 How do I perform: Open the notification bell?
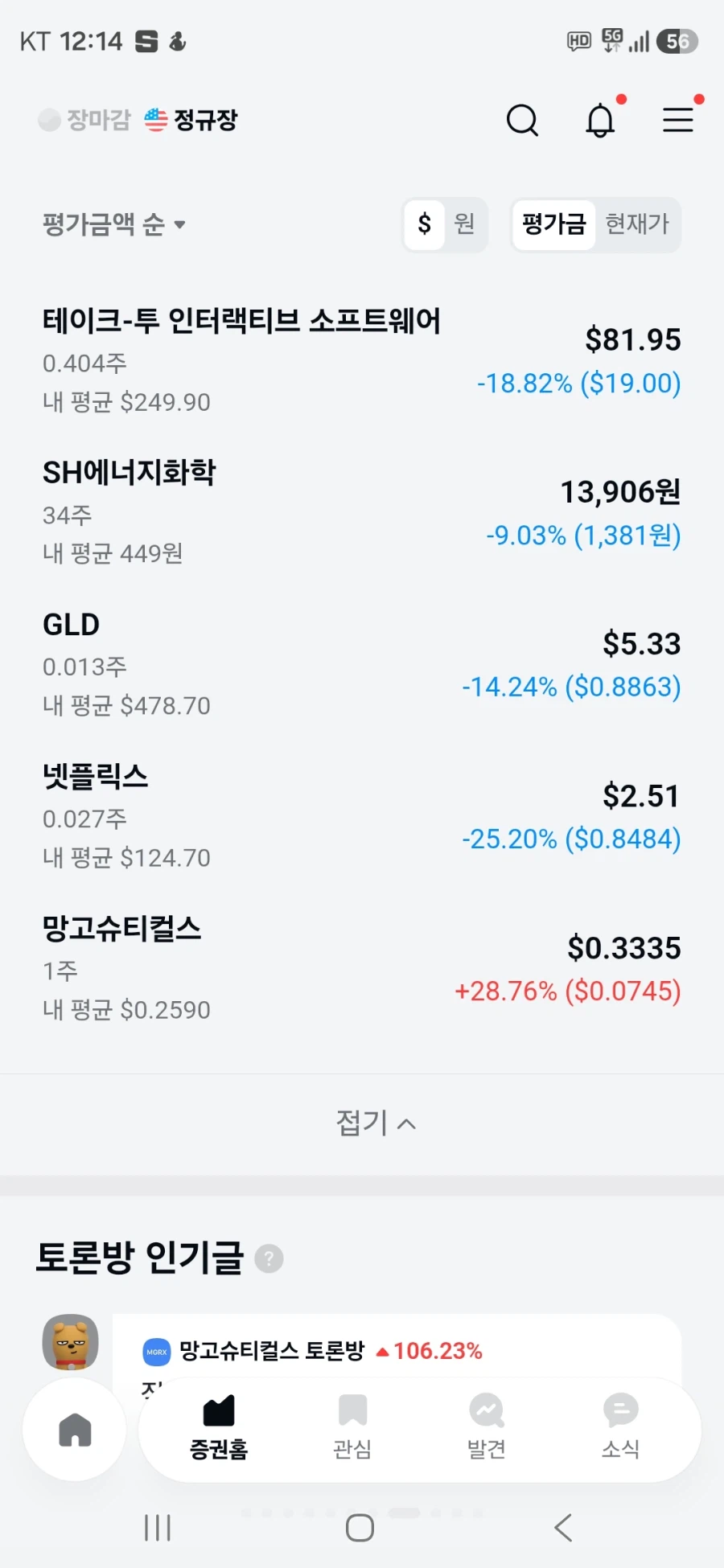(x=599, y=120)
